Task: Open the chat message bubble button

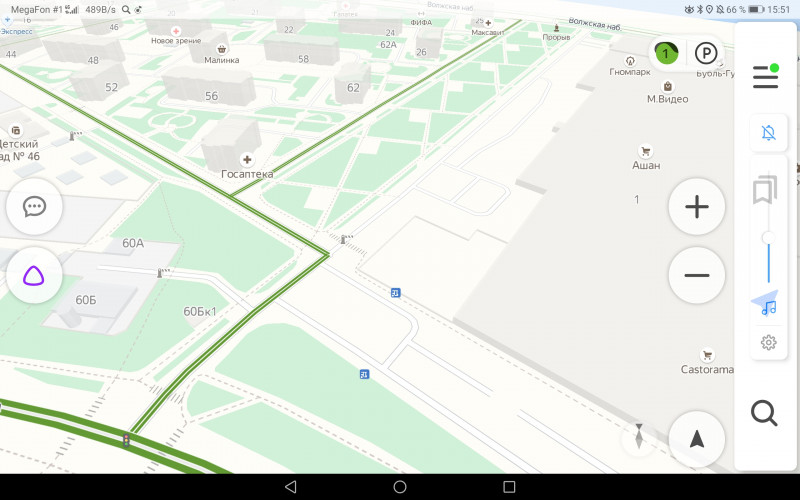Action: pos(35,207)
